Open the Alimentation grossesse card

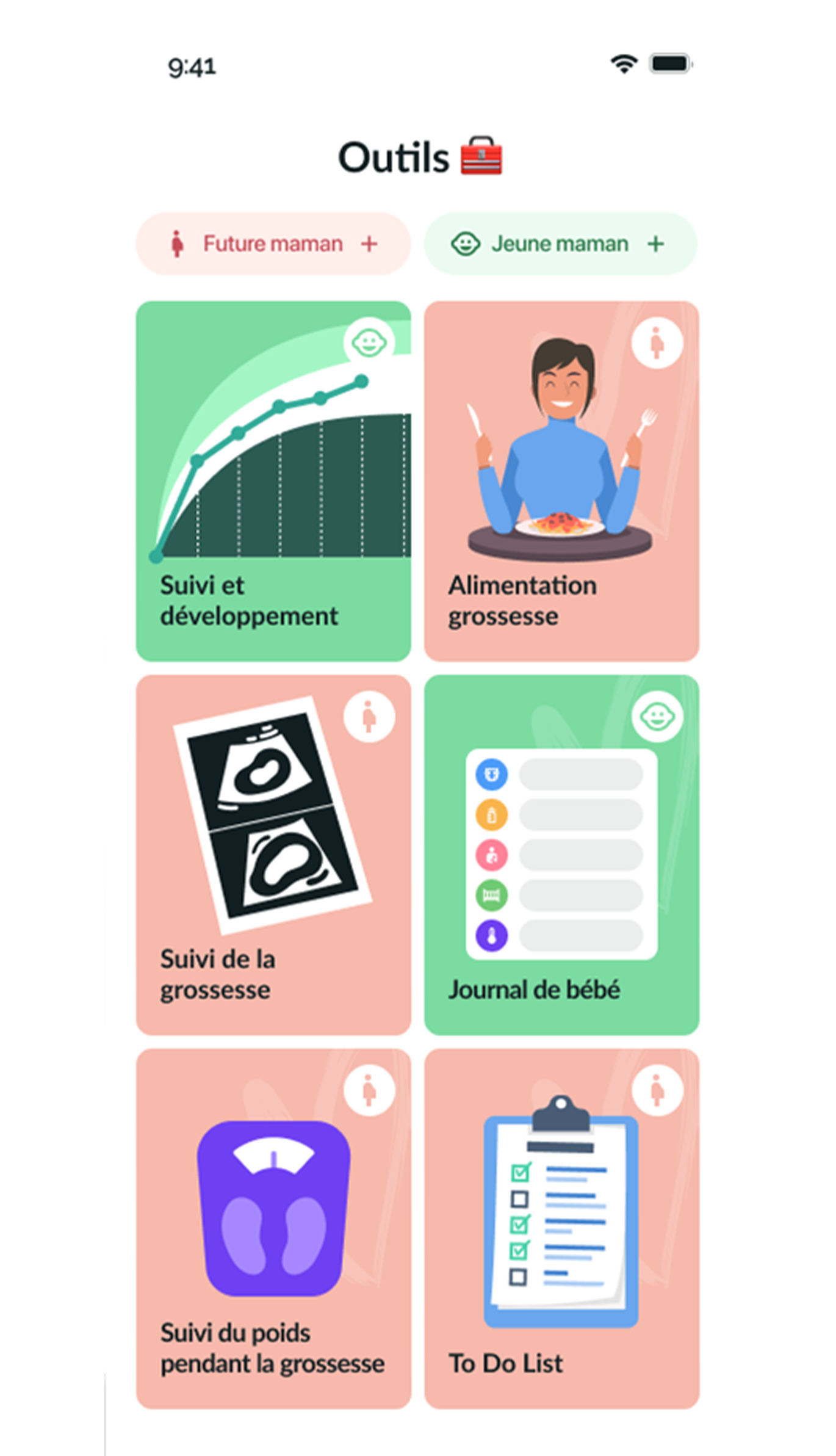coord(561,481)
